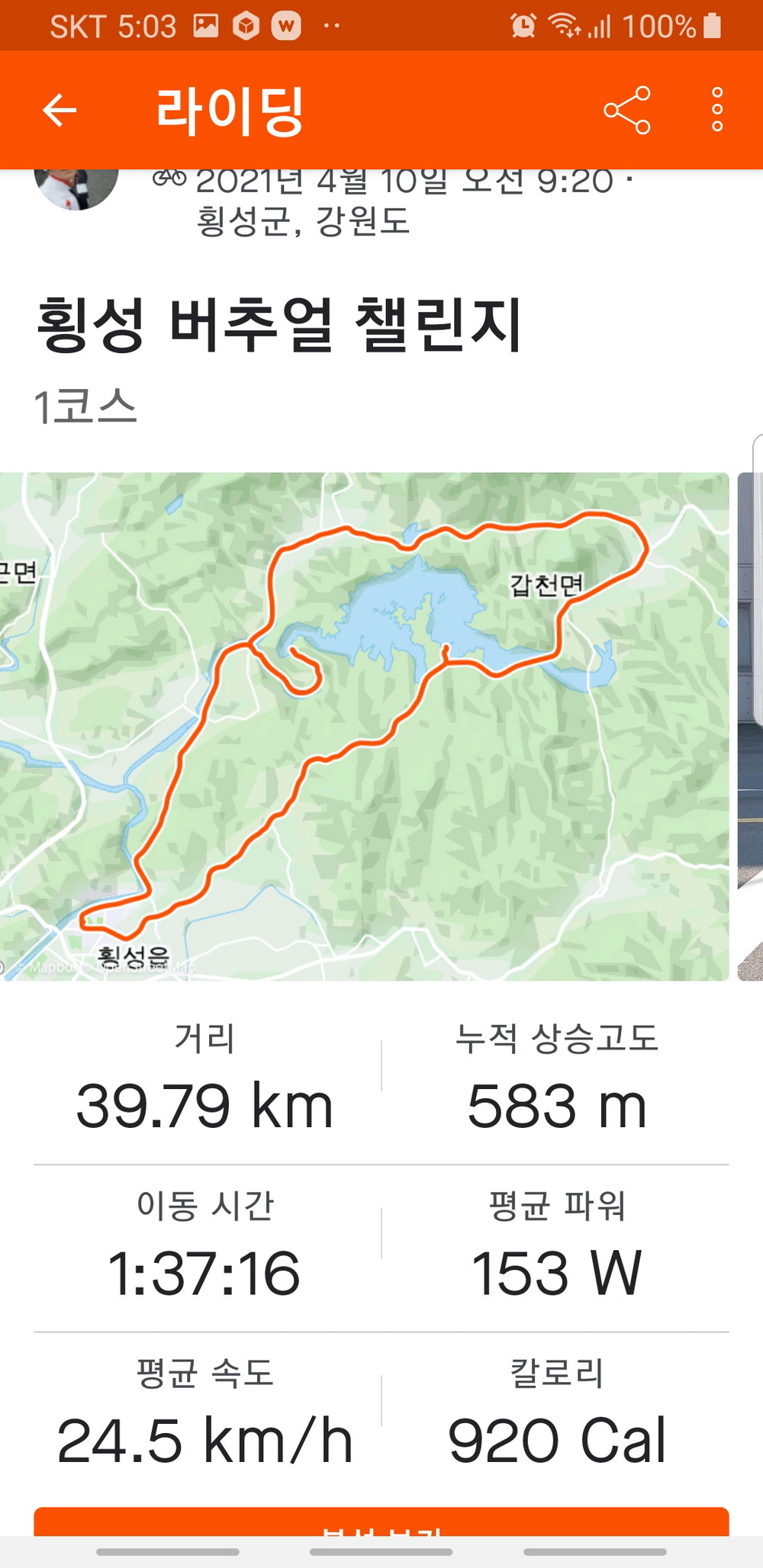Viewport: 763px width, 1568px height.
Task: Open the rider's profile picture
Action: pyautogui.click(x=76, y=188)
